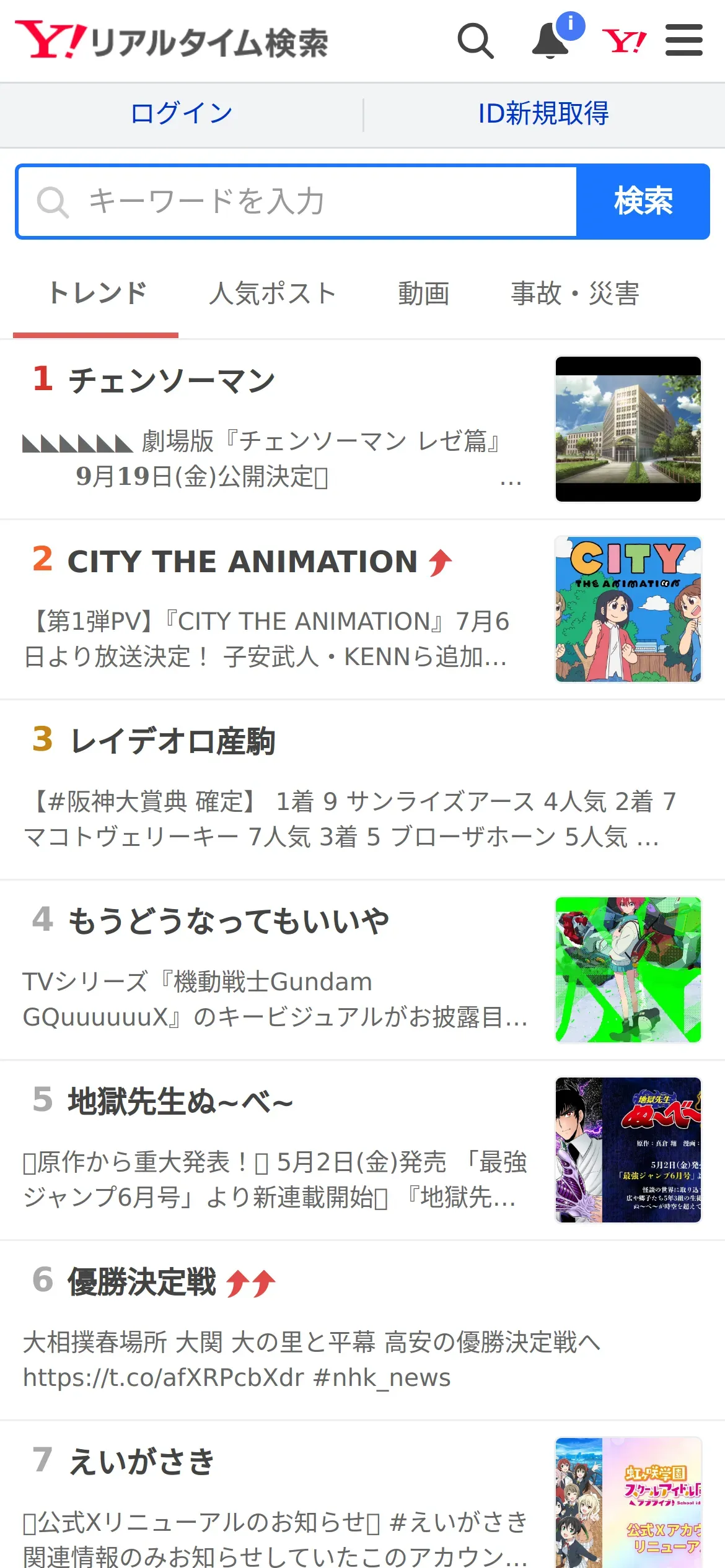The width and height of the screenshot is (725, 1568).
Task: Open trend 2 CITY THE ANIMATION
Action: click(242, 562)
